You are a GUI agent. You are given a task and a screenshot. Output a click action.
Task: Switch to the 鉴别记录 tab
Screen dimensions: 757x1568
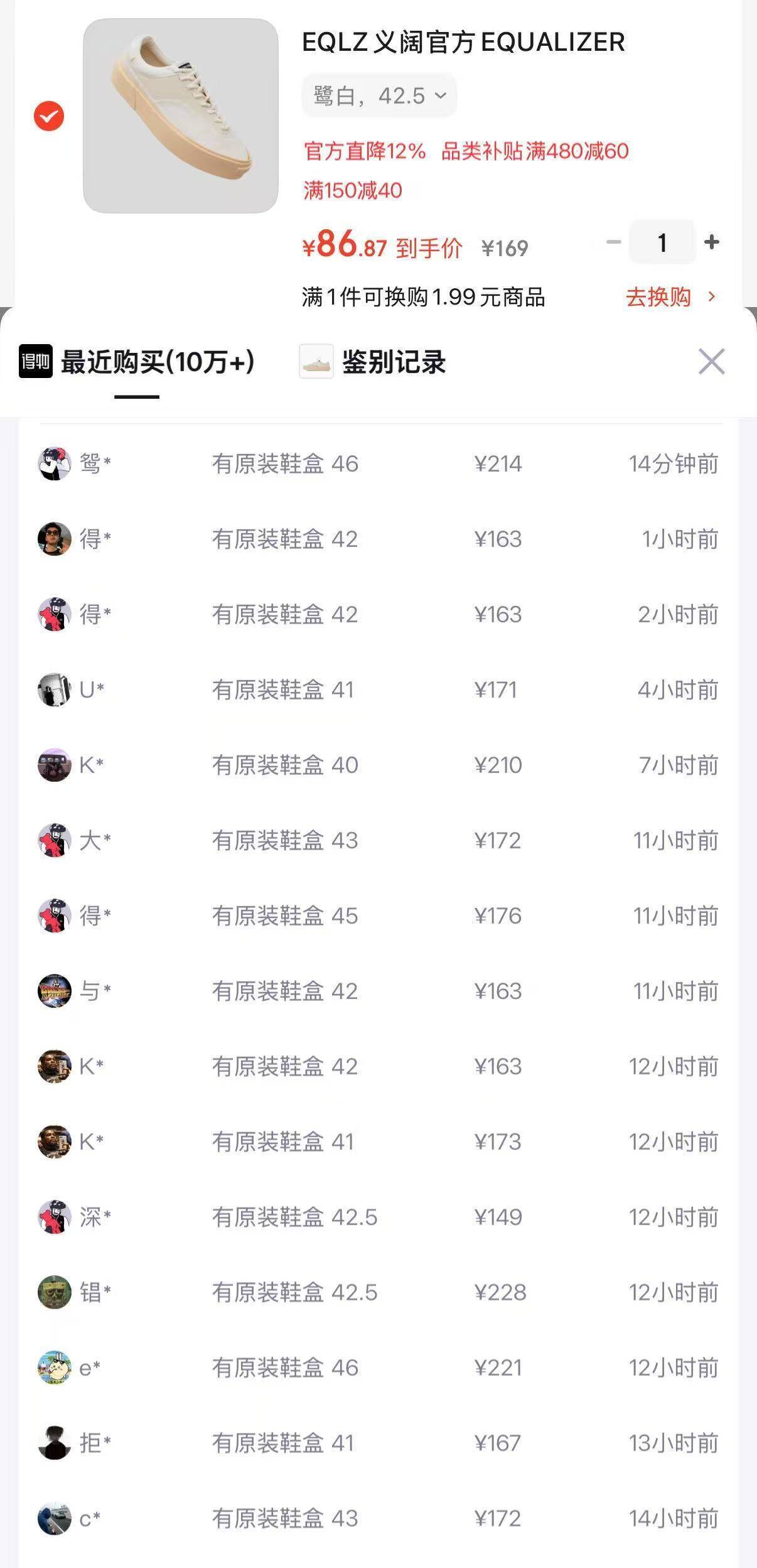pyautogui.click(x=373, y=362)
